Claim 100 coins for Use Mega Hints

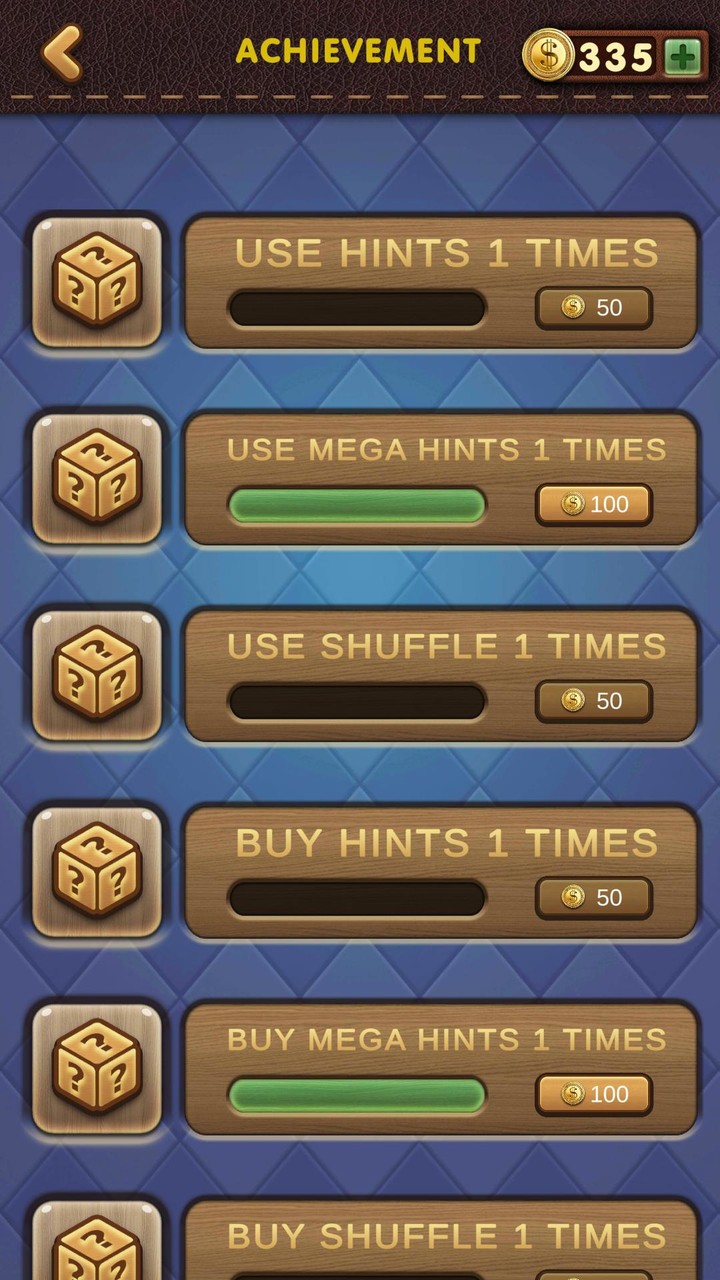tap(594, 505)
